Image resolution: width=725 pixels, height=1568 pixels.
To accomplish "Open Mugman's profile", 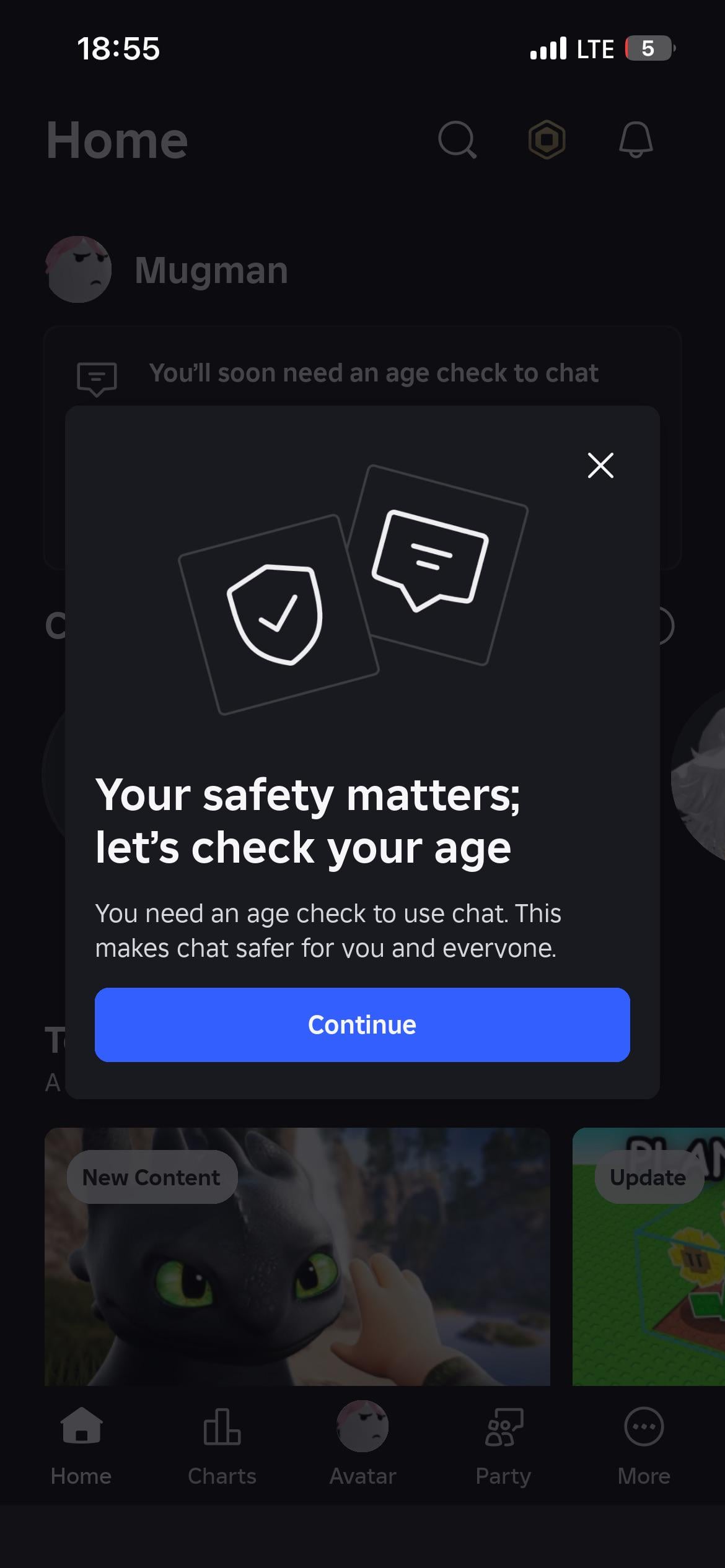I will 167,270.
